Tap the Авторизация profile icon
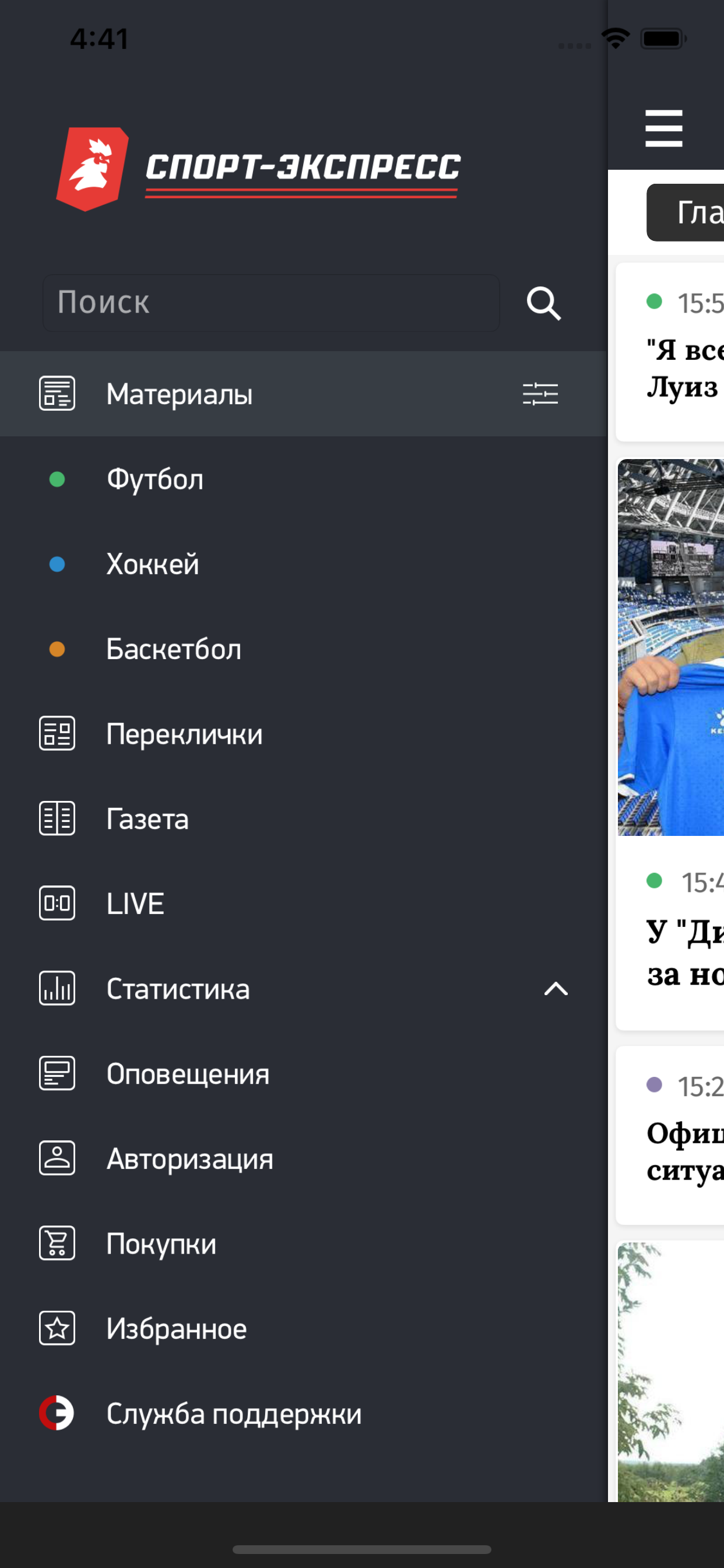The height and width of the screenshot is (1568, 724). tap(57, 1158)
